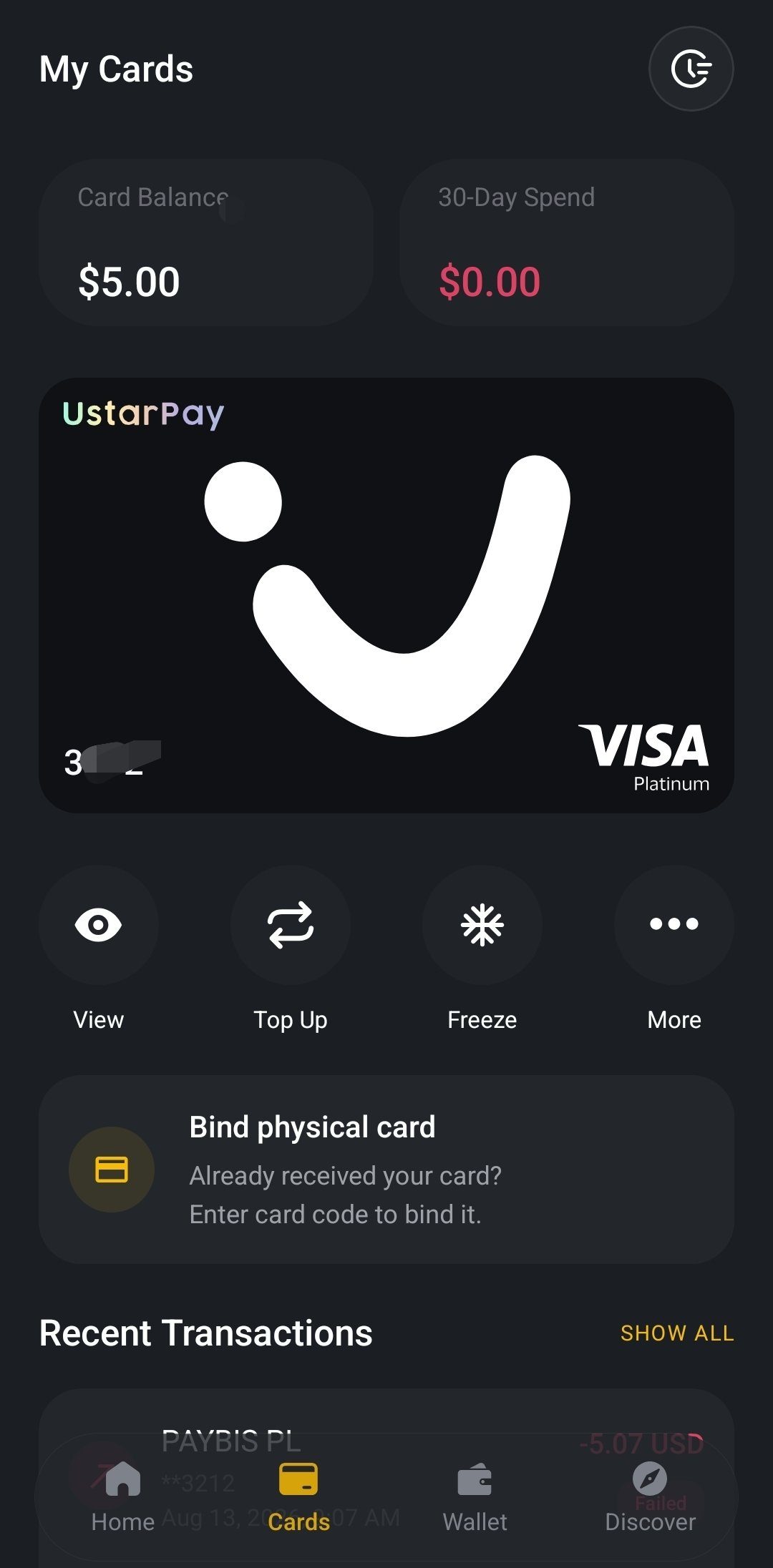
Task: Select the Cards tab
Action: click(x=298, y=1497)
